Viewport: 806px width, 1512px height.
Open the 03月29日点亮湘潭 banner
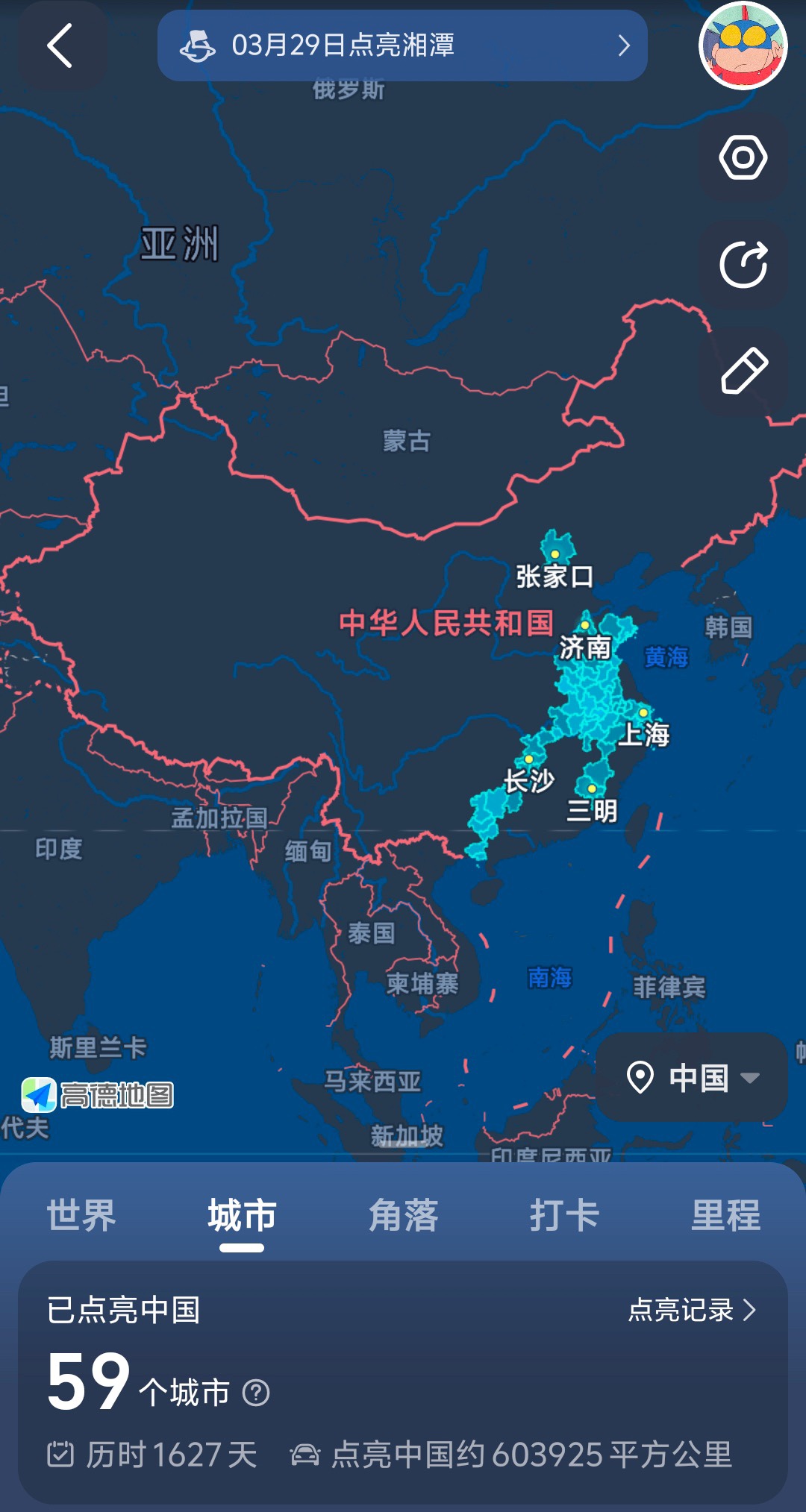[402, 46]
